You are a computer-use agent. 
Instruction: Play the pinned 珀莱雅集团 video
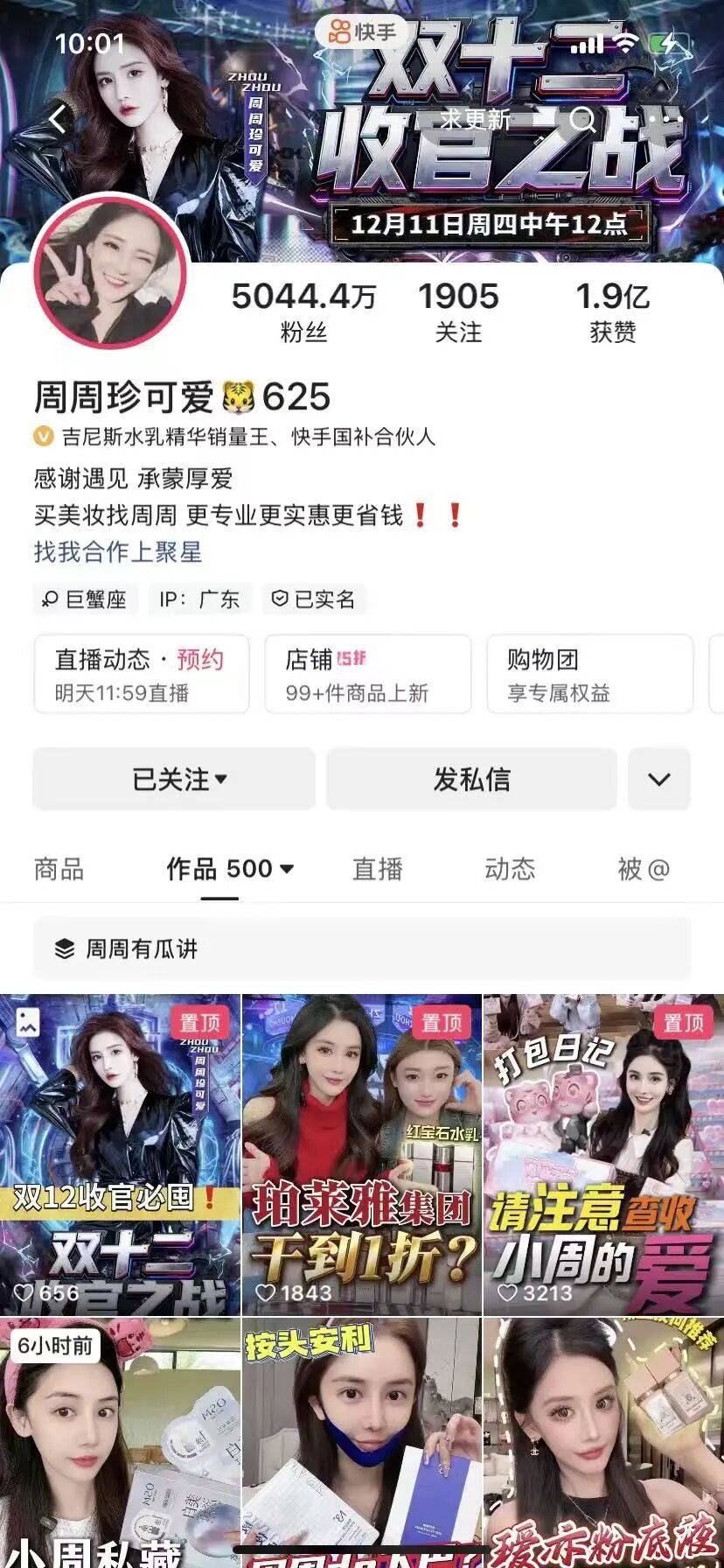[362, 1155]
